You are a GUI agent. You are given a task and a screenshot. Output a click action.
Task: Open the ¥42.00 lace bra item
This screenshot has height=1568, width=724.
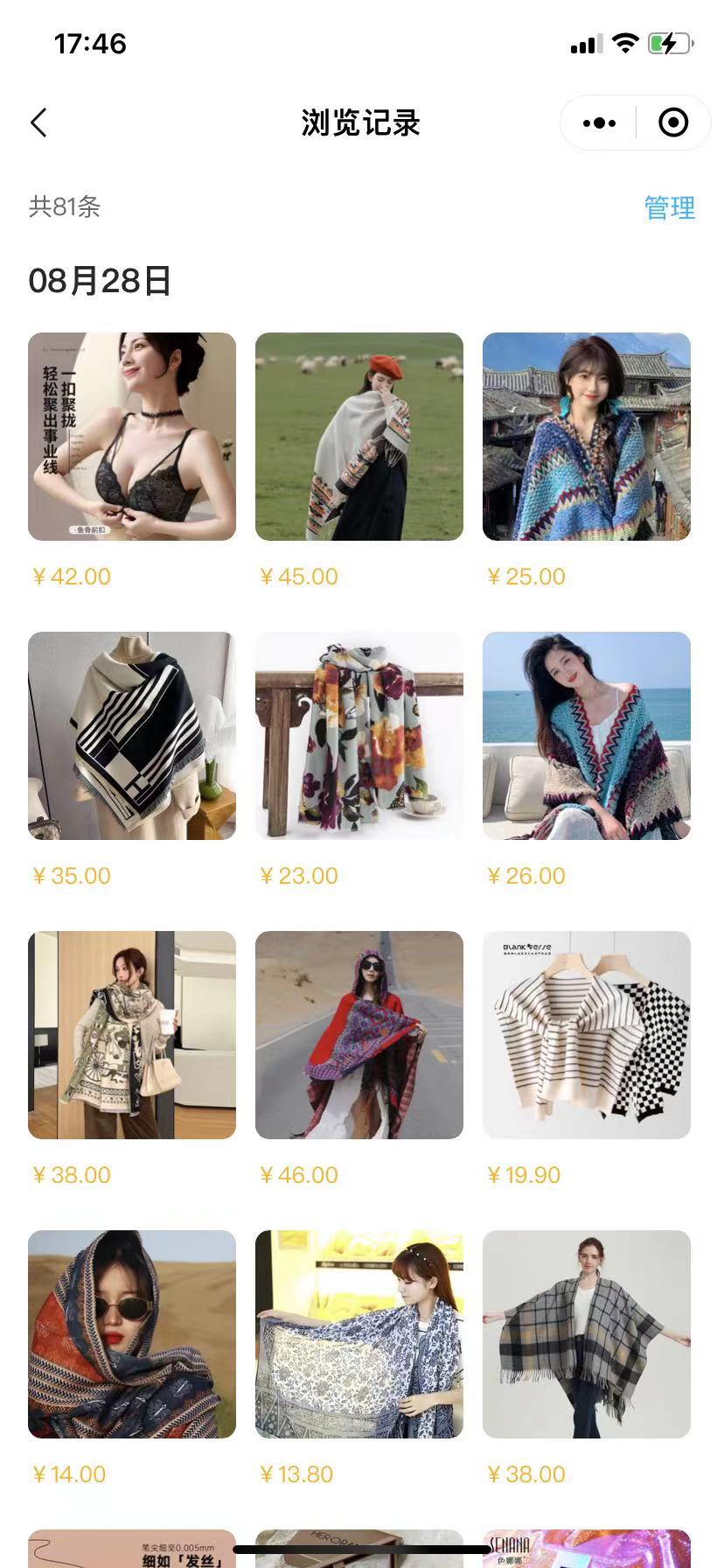[x=132, y=436]
